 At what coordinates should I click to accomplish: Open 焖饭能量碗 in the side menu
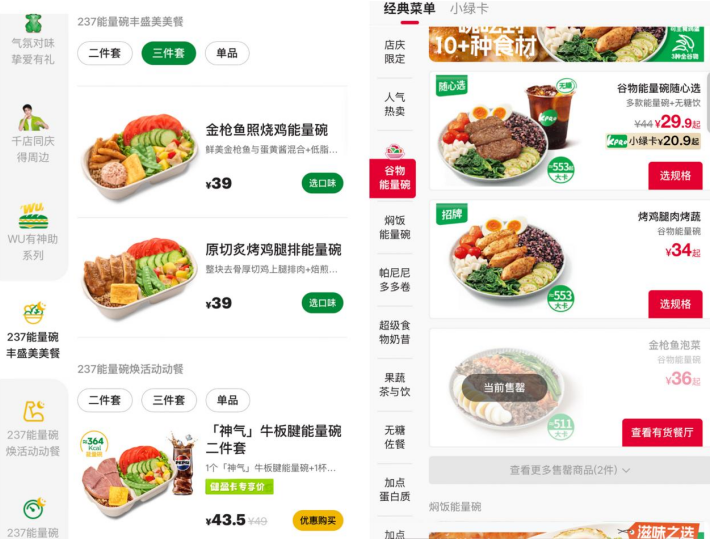[394, 227]
